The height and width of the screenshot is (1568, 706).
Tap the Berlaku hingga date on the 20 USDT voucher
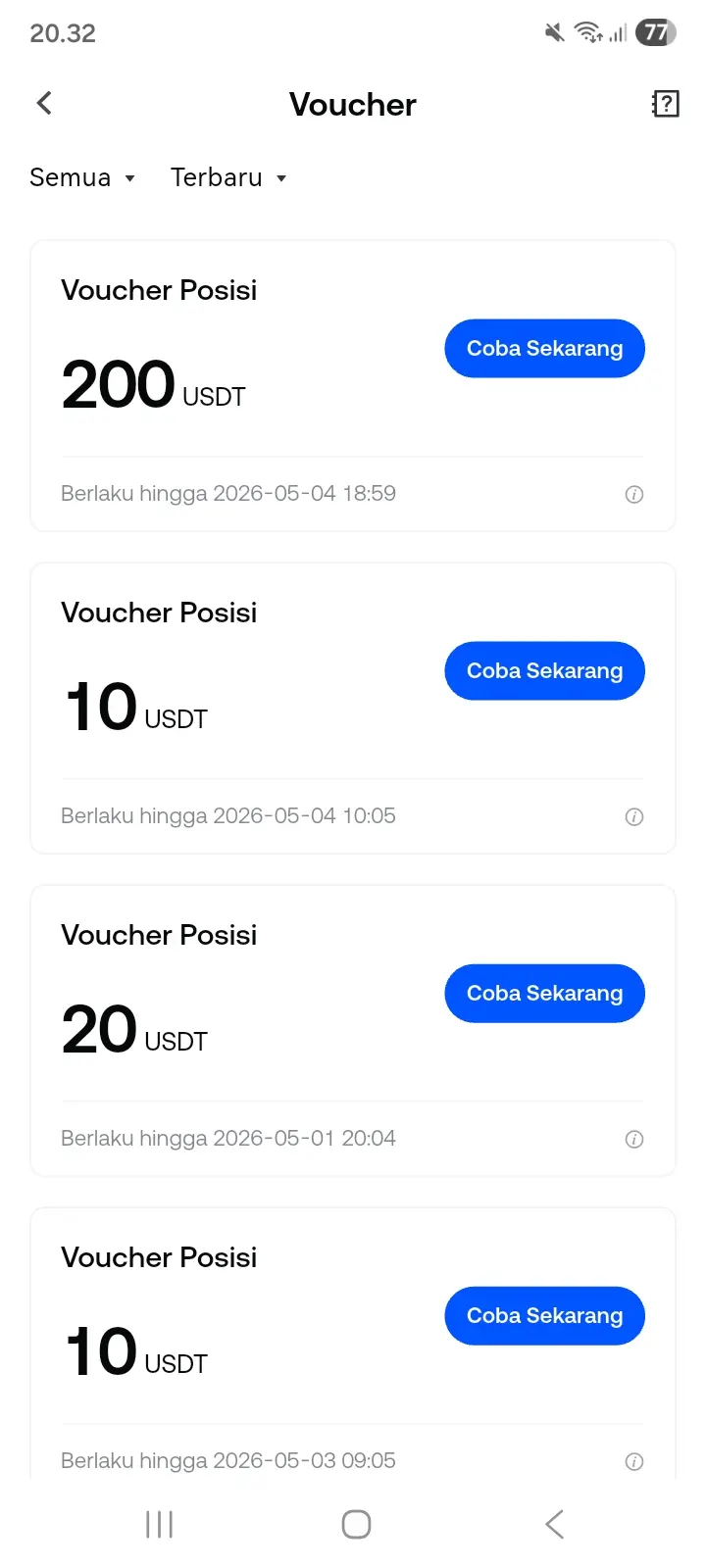pos(227,1138)
